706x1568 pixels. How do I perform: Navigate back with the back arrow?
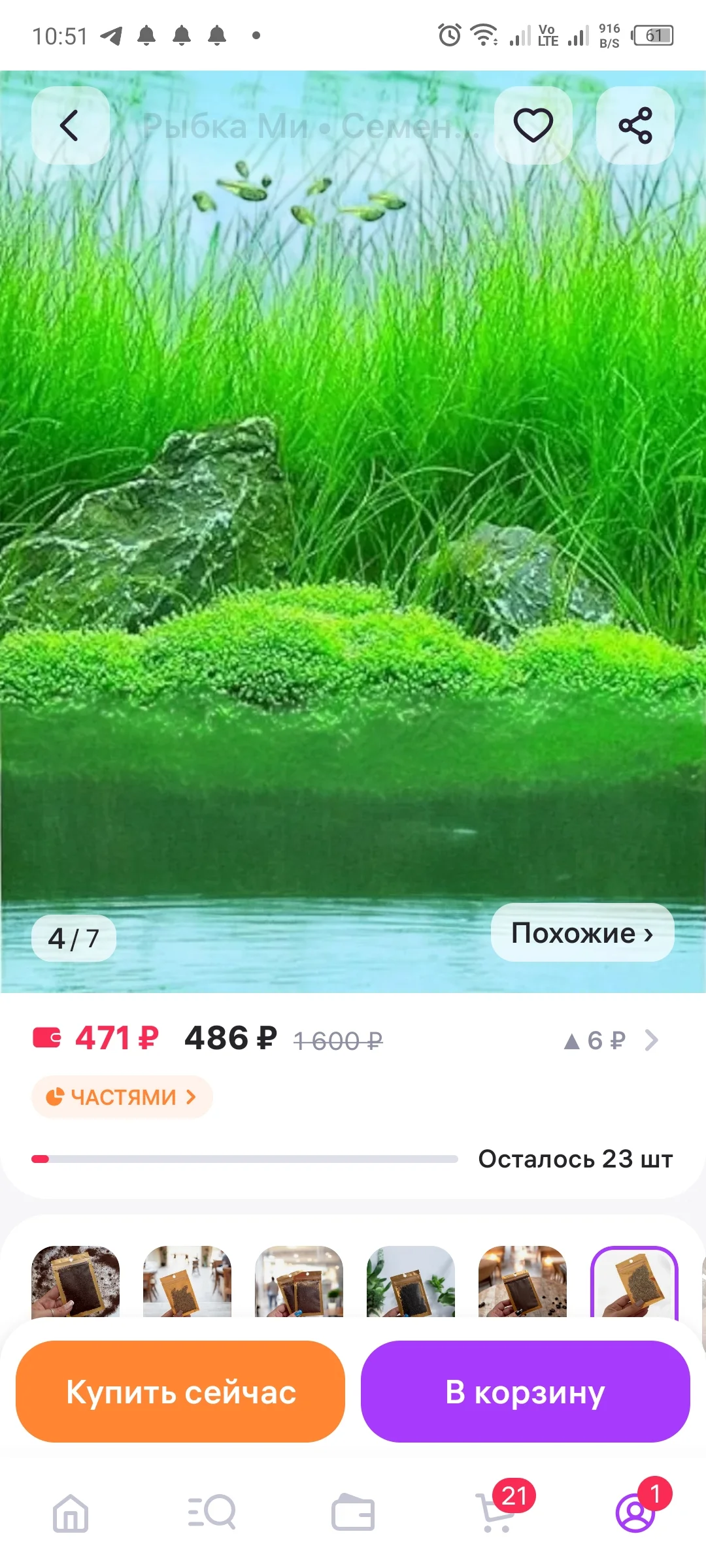click(70, 125)
